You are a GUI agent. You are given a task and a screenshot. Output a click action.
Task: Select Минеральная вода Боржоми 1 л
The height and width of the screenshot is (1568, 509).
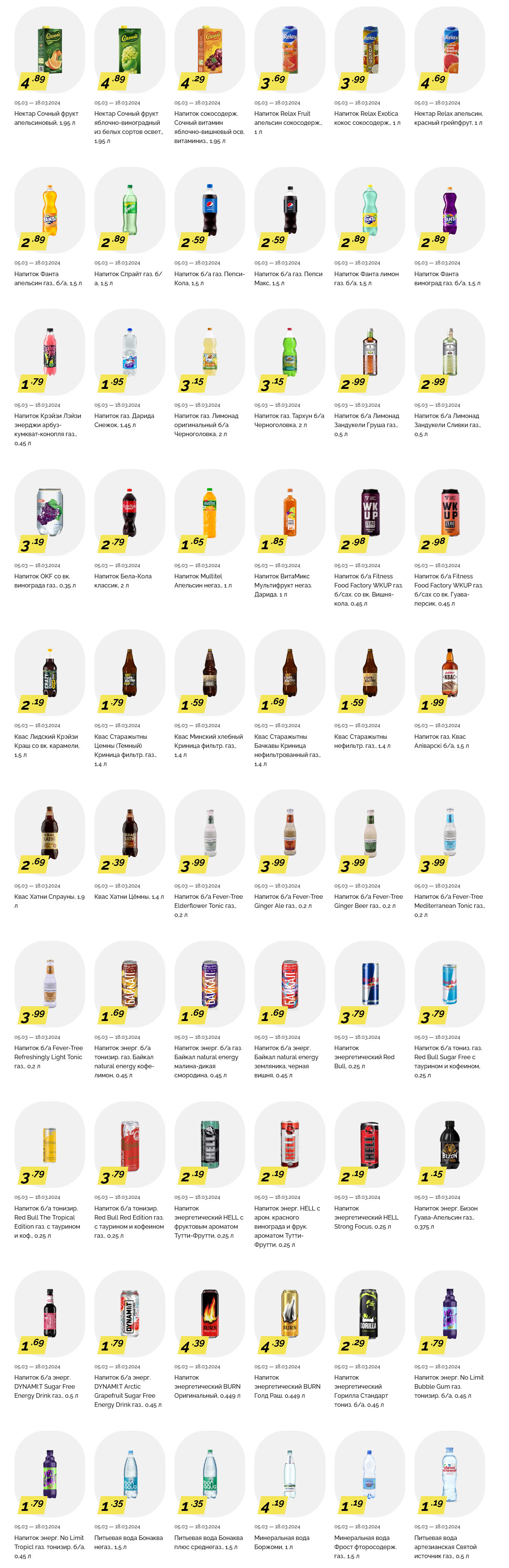(x=289, y=1474)
